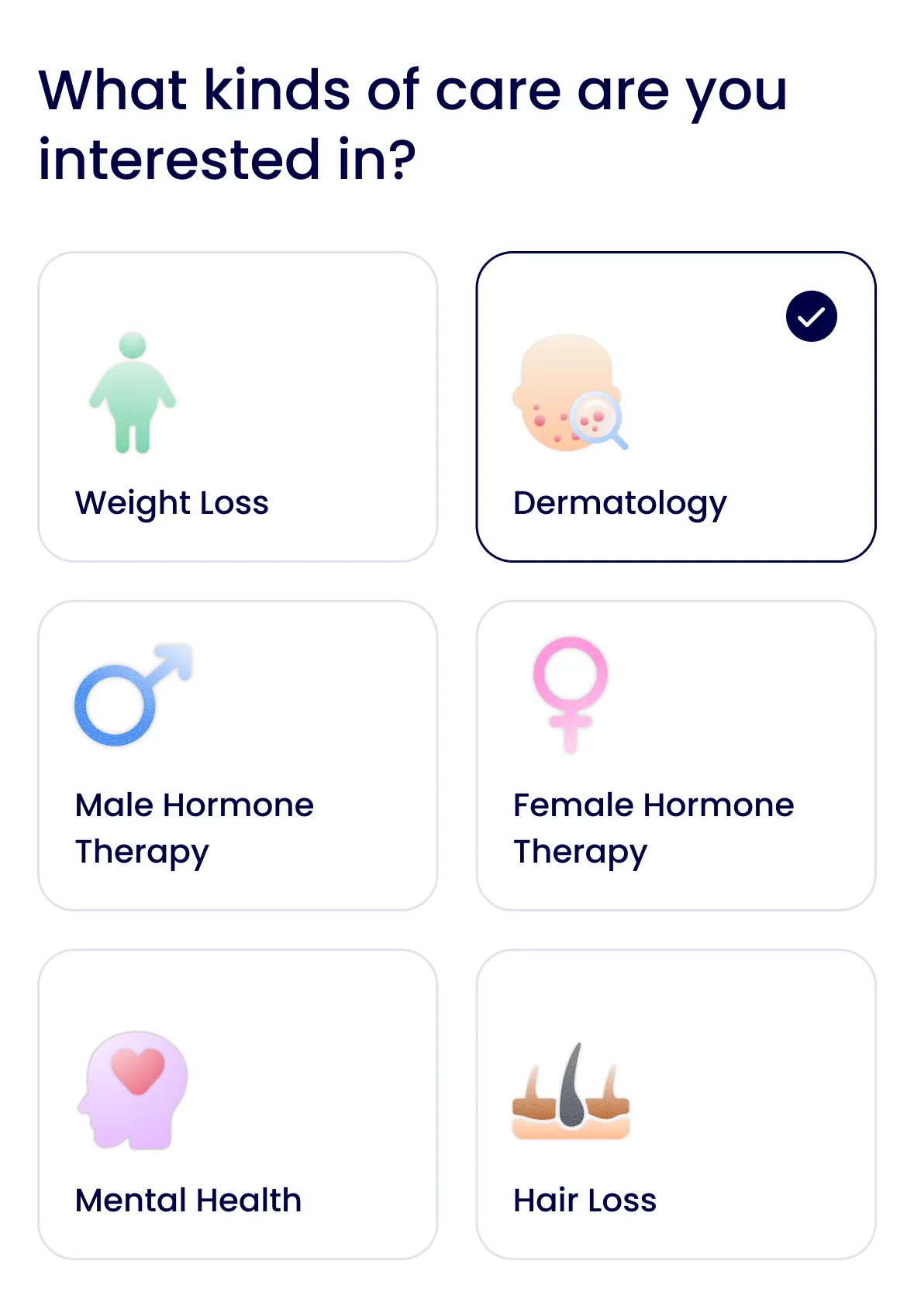Deselect the Dermatology care card
The width and height of the screenshot is (914, 1316).
click(x=675, y=407)
